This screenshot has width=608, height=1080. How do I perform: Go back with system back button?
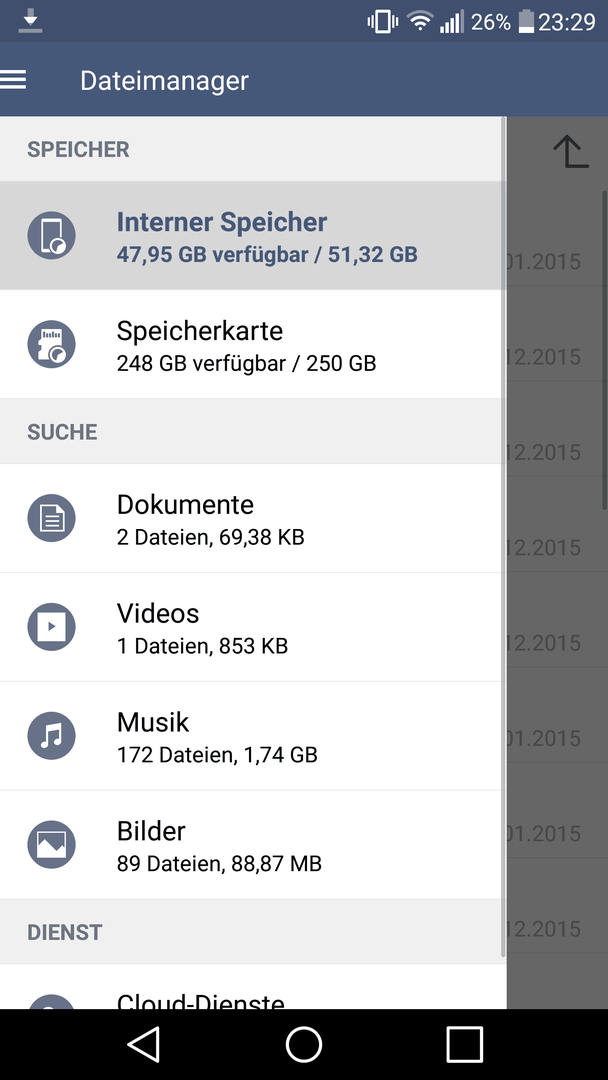click(144, 1044)
